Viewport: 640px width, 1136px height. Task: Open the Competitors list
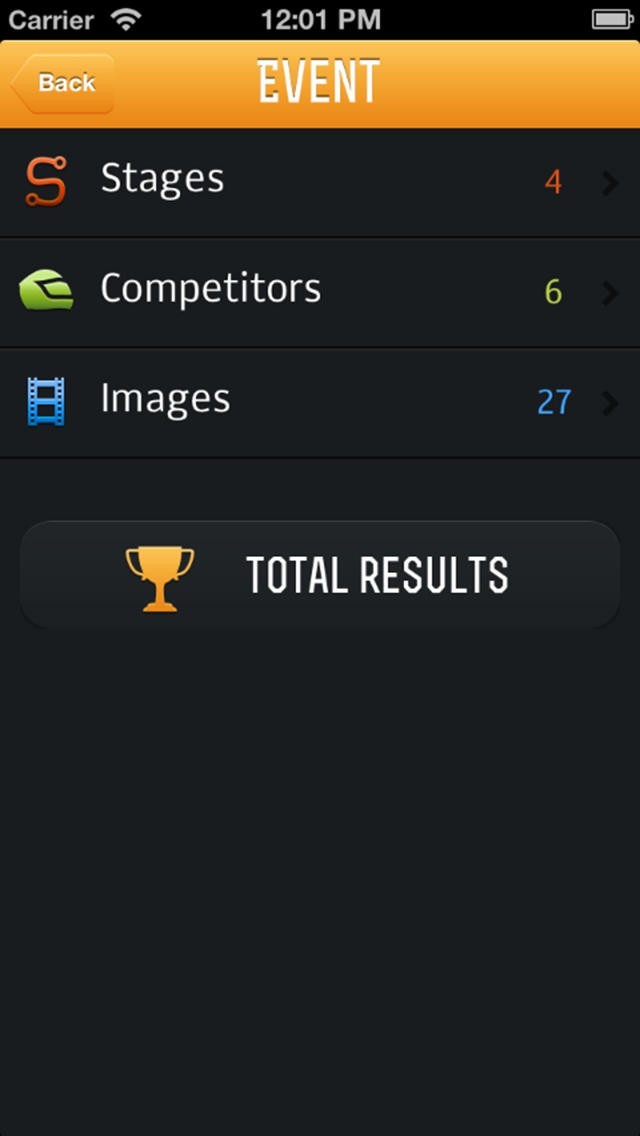[320, 291]
